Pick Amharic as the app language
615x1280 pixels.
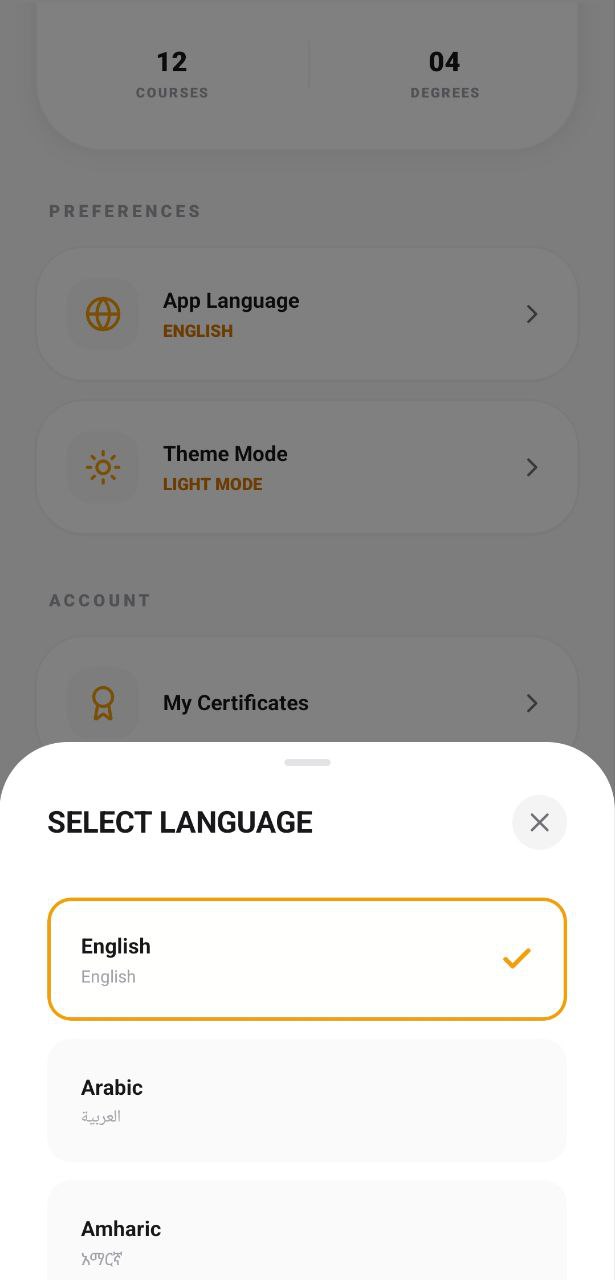[x=306, y=1235]
